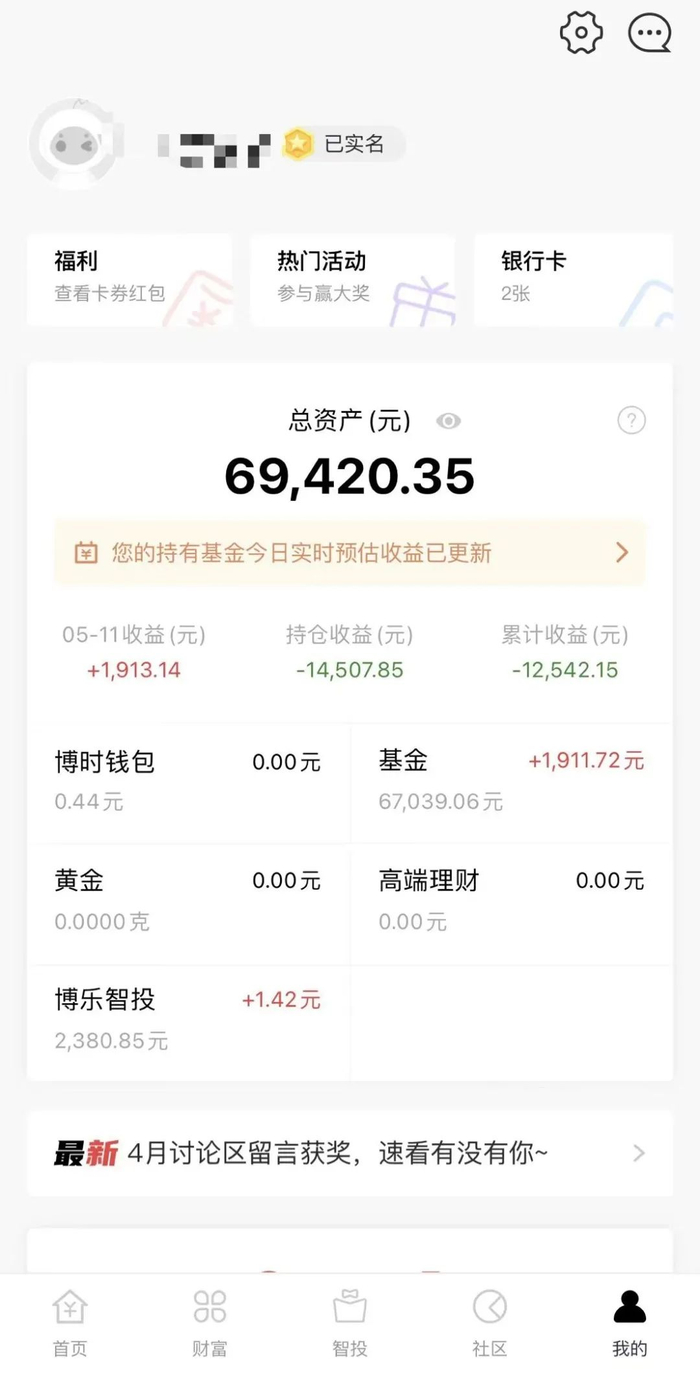Switch to the 首页 tab

70,1323
